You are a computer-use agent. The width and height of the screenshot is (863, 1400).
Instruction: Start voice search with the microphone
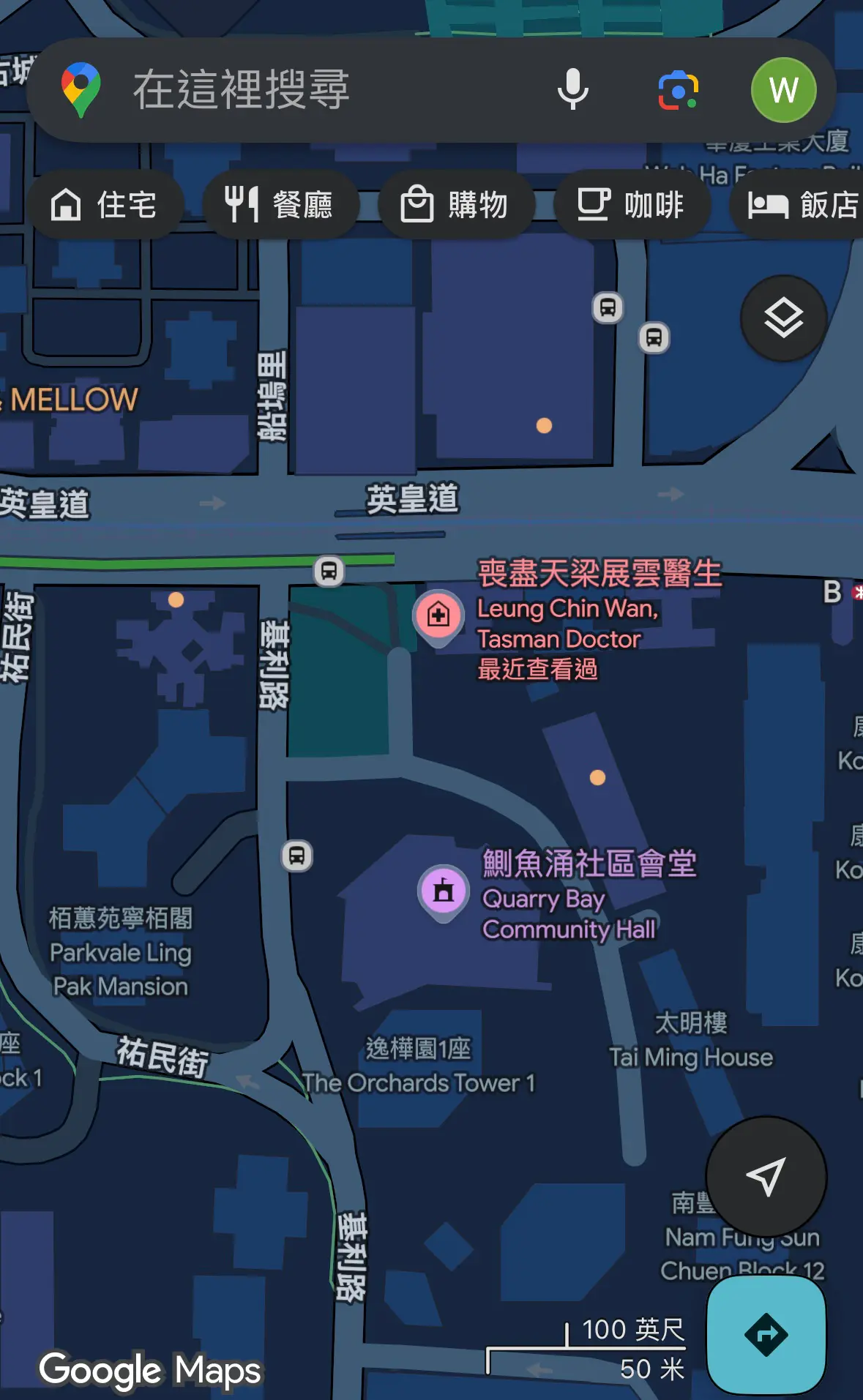572,90
